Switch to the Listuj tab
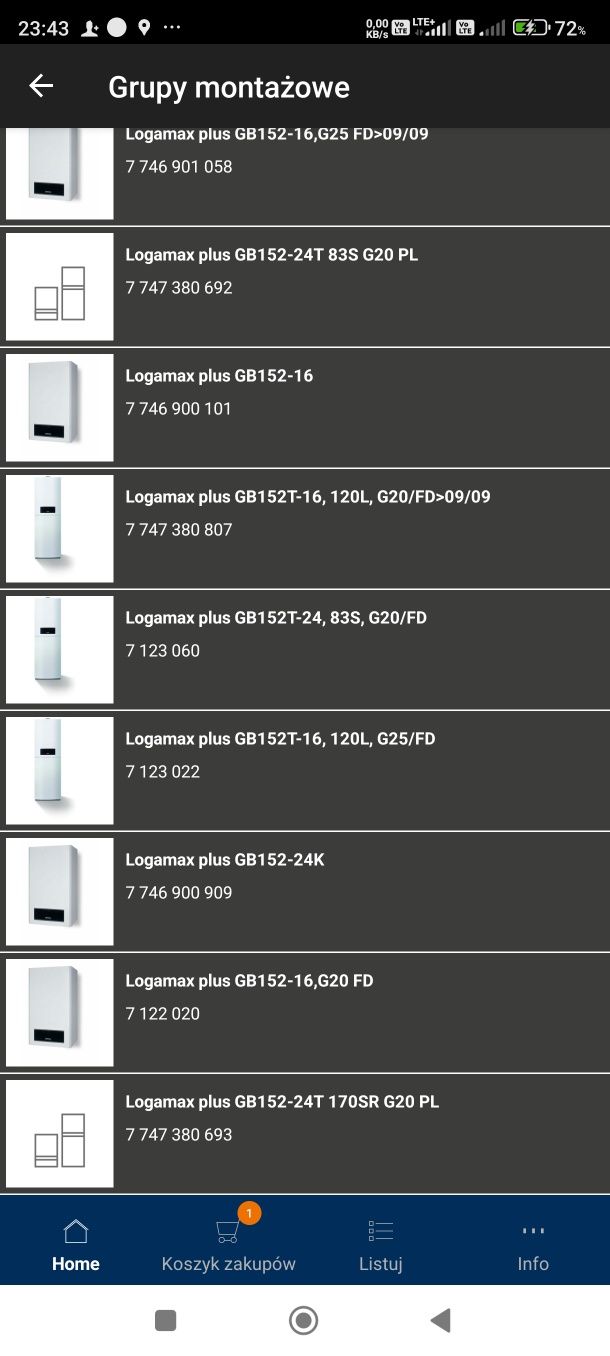The width and height of the screenshot is (610, 1356). [x=380, y=1245]
